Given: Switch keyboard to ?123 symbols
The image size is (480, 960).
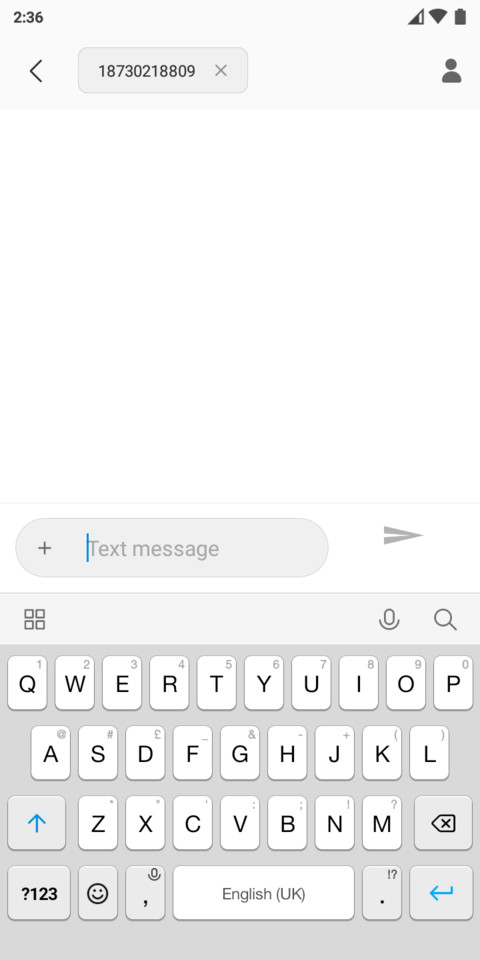Looking at the screenshot, I should pos(39,893).
